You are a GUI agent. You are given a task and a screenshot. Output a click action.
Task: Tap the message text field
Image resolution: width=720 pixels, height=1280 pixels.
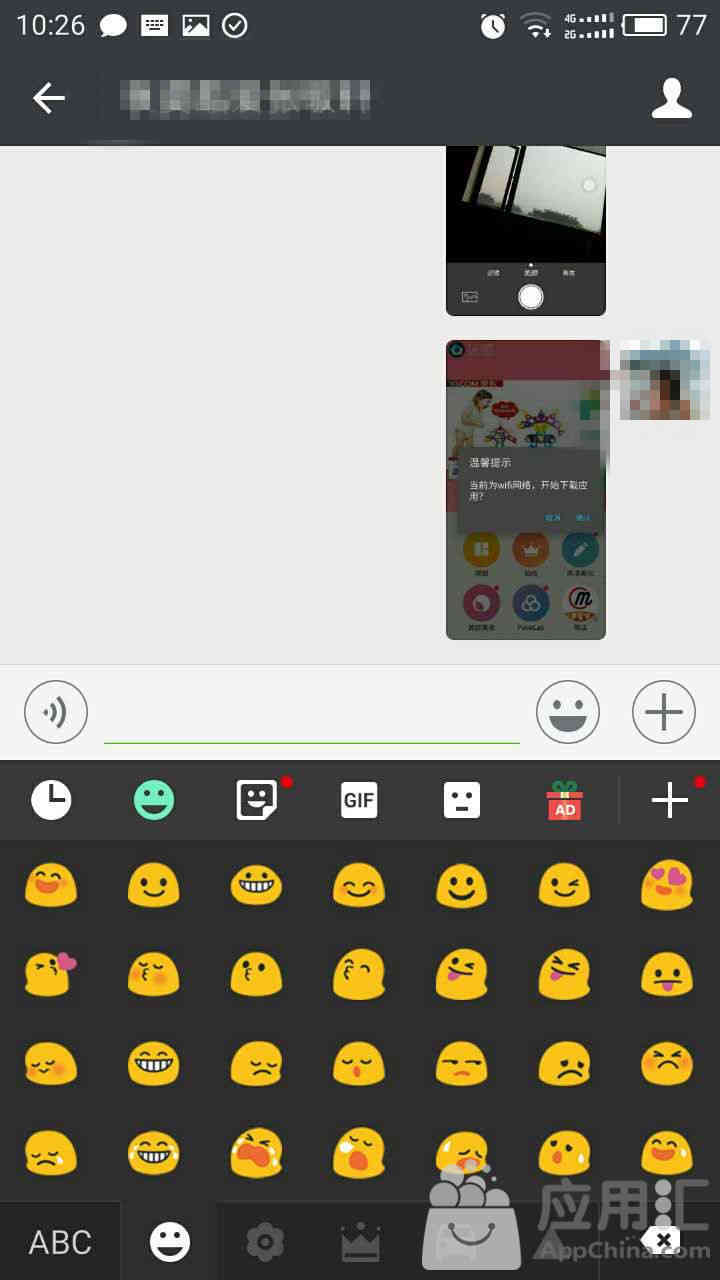(310, 714)
